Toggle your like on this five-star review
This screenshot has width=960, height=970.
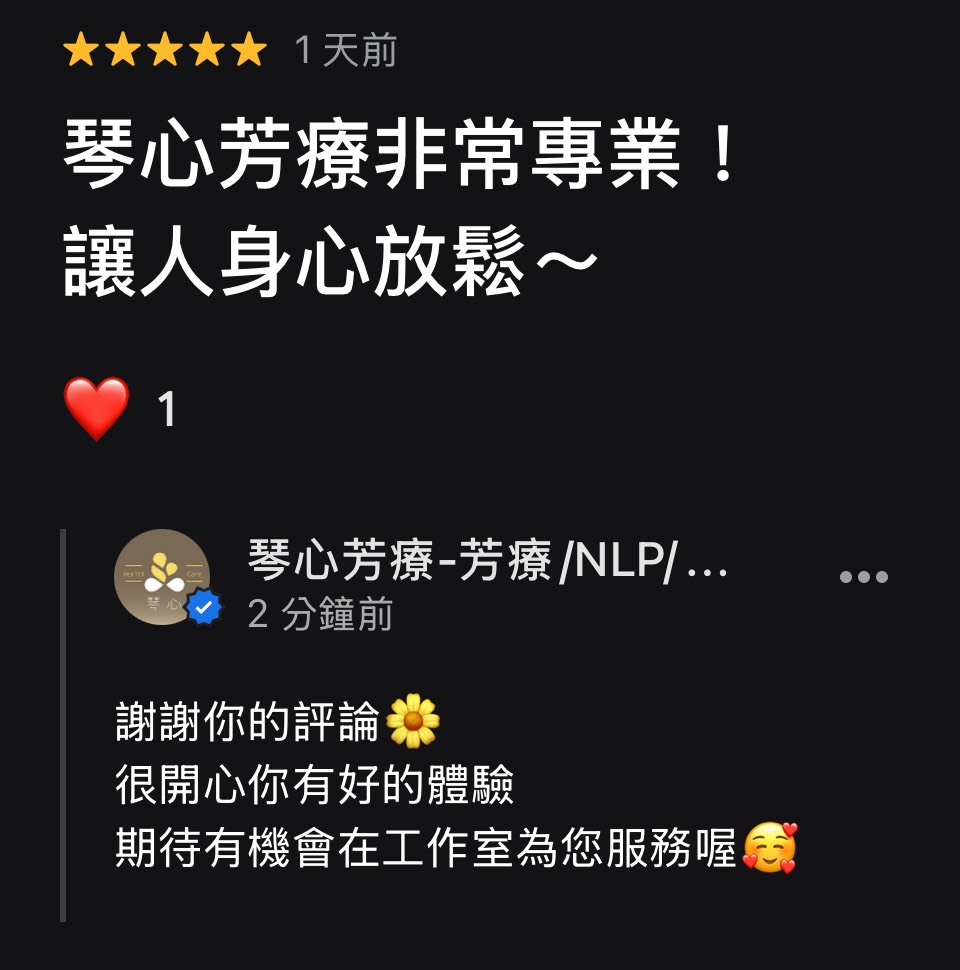94,406
